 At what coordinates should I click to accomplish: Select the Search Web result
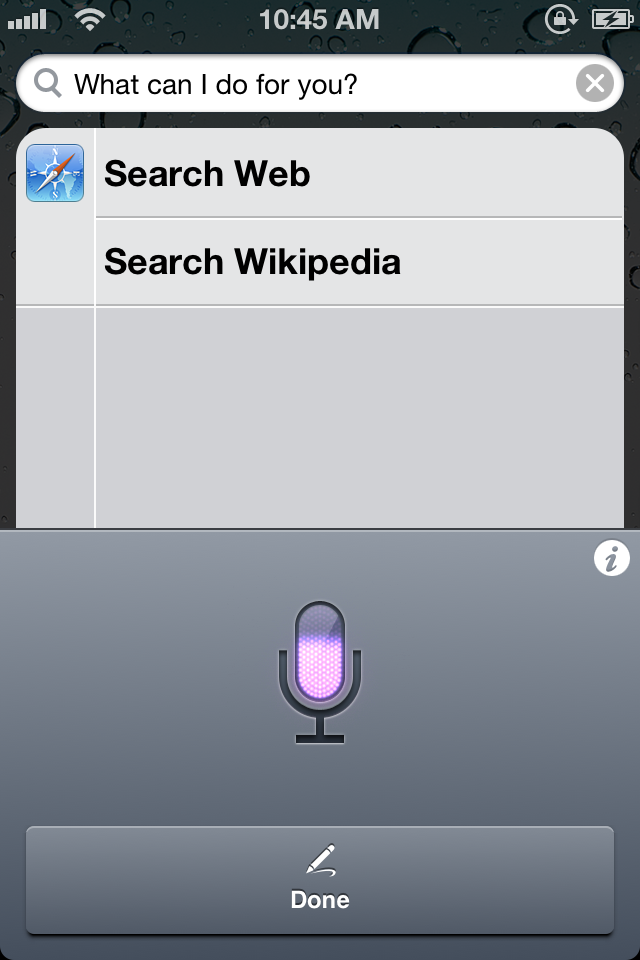point(358,174)
